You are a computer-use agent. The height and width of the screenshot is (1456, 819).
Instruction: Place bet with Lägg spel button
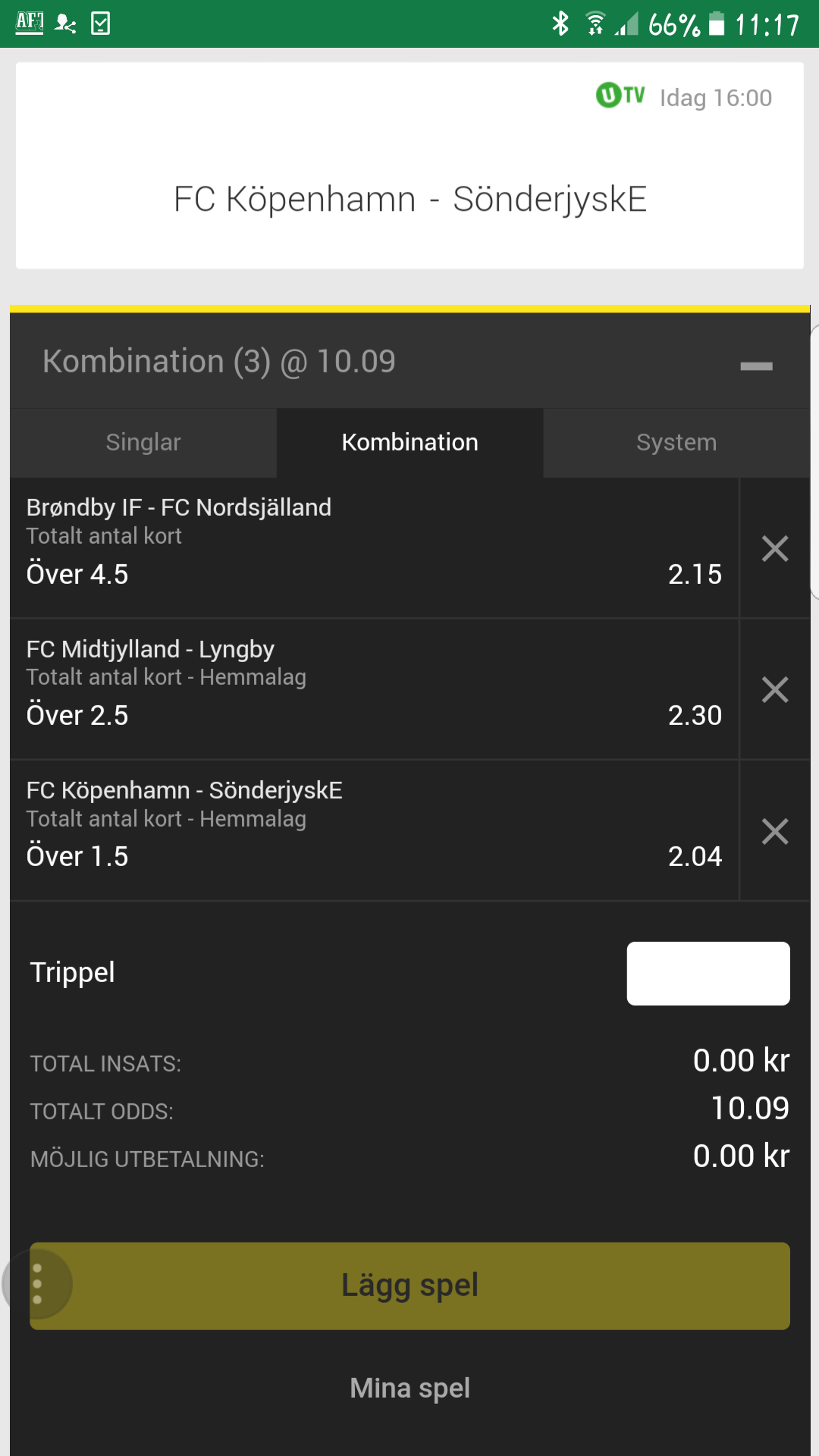(x=409, y=1286)
